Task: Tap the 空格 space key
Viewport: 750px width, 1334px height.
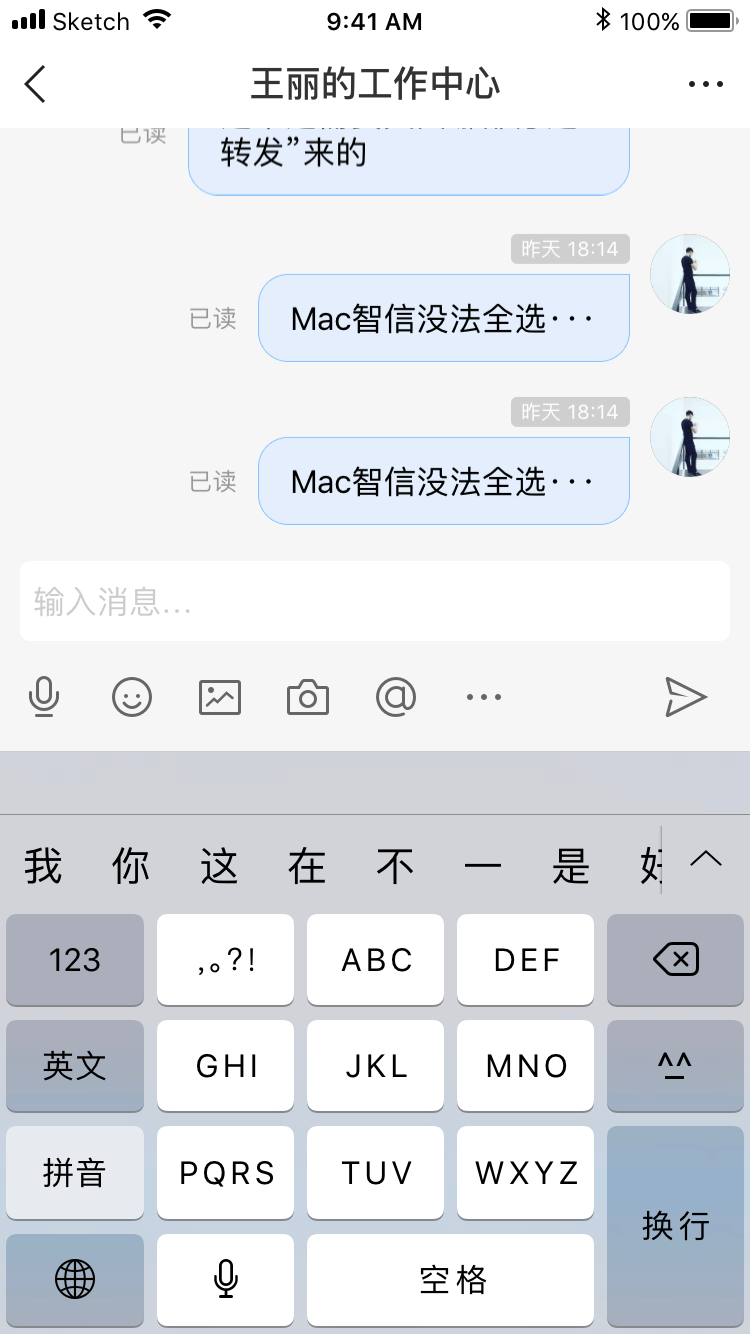Action: tap(451, 1280)
